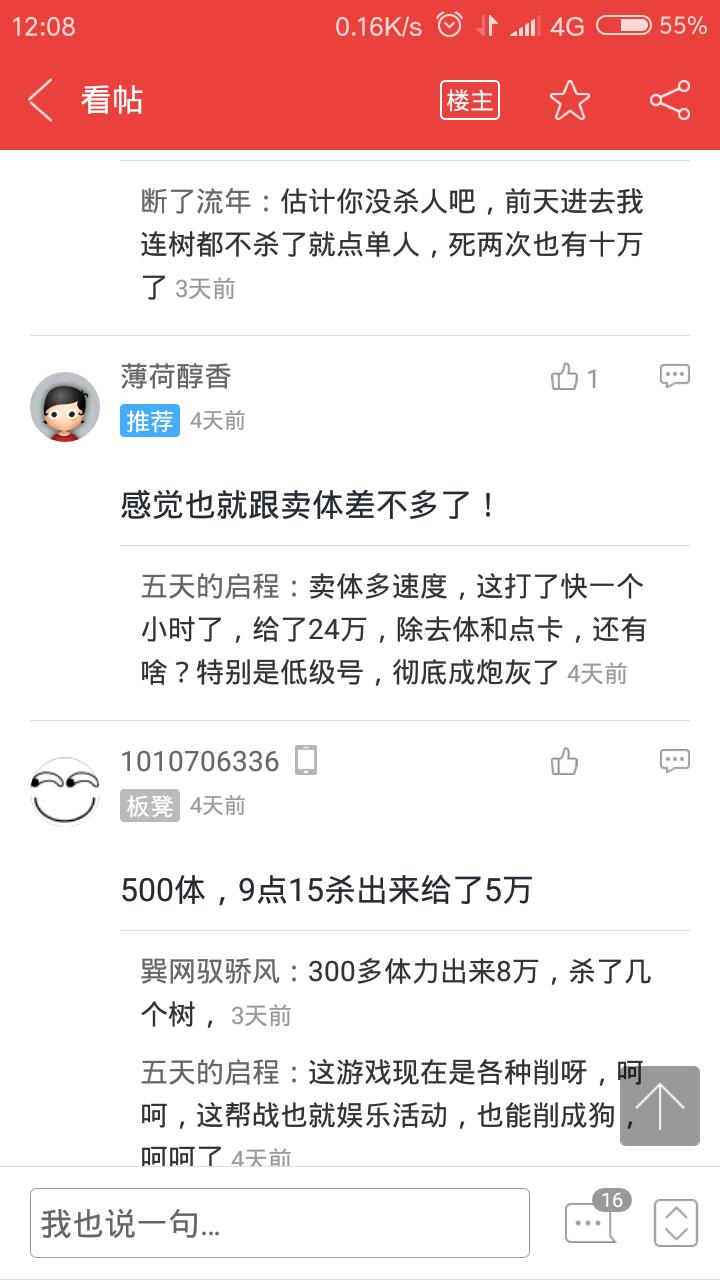Like 薄荷醇香's reply
The height and width of the screenshot is (1280, 720).
565,377
